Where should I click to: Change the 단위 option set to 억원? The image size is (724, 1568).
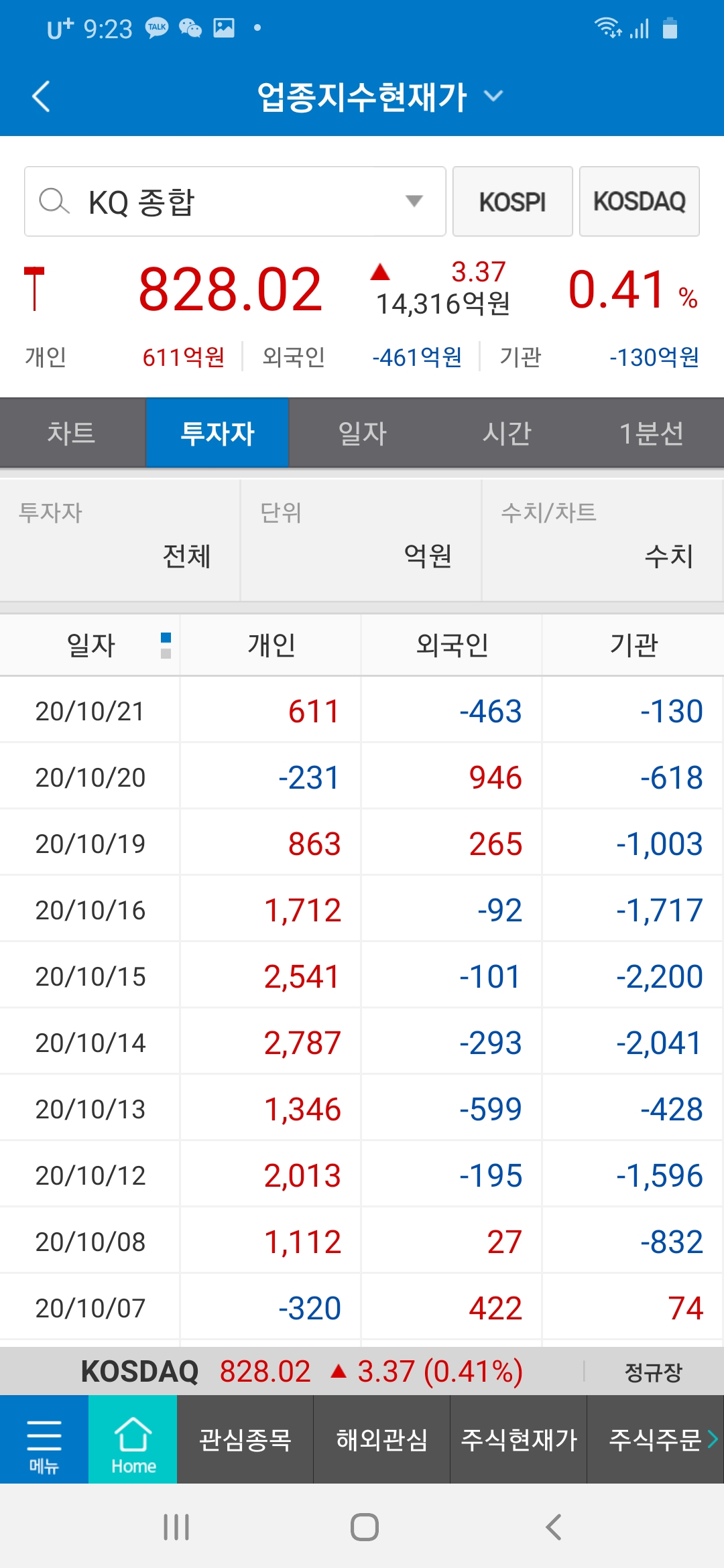coord(361,540)
